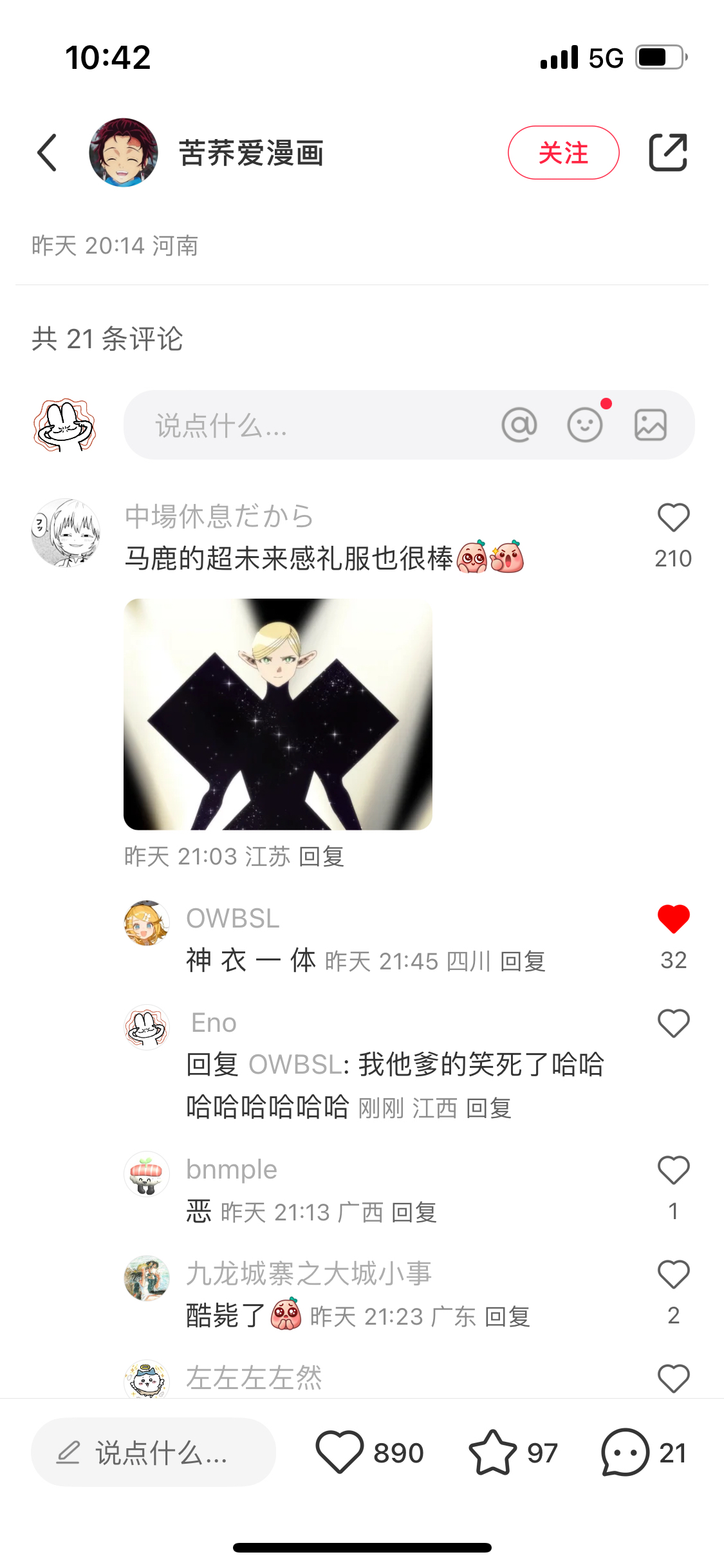Reply to bnmple's comment
Screen dimensions: 724x1568
click(414, 1213)
